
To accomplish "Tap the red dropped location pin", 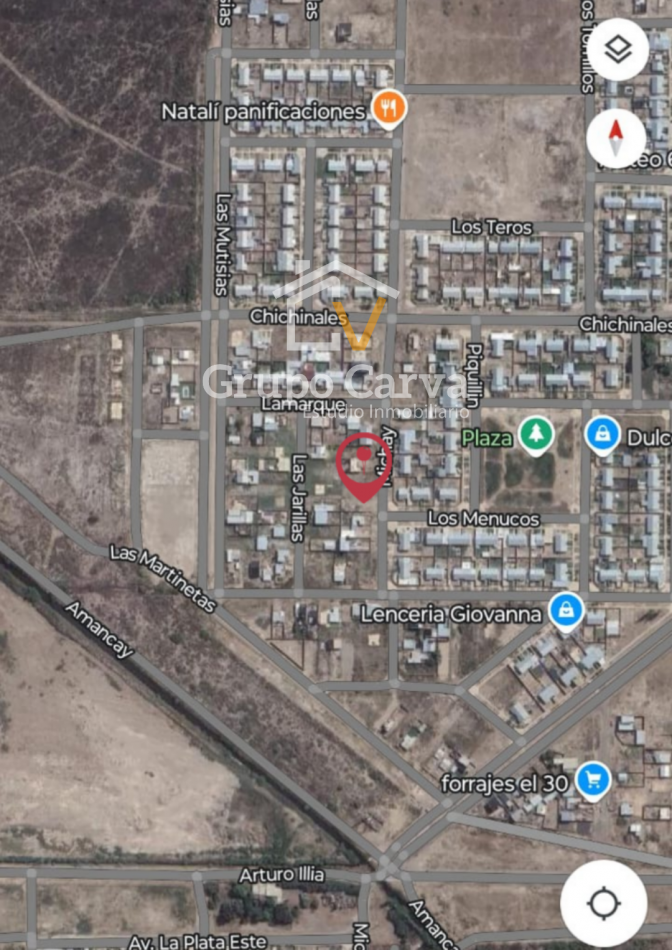I will (363, 466).
